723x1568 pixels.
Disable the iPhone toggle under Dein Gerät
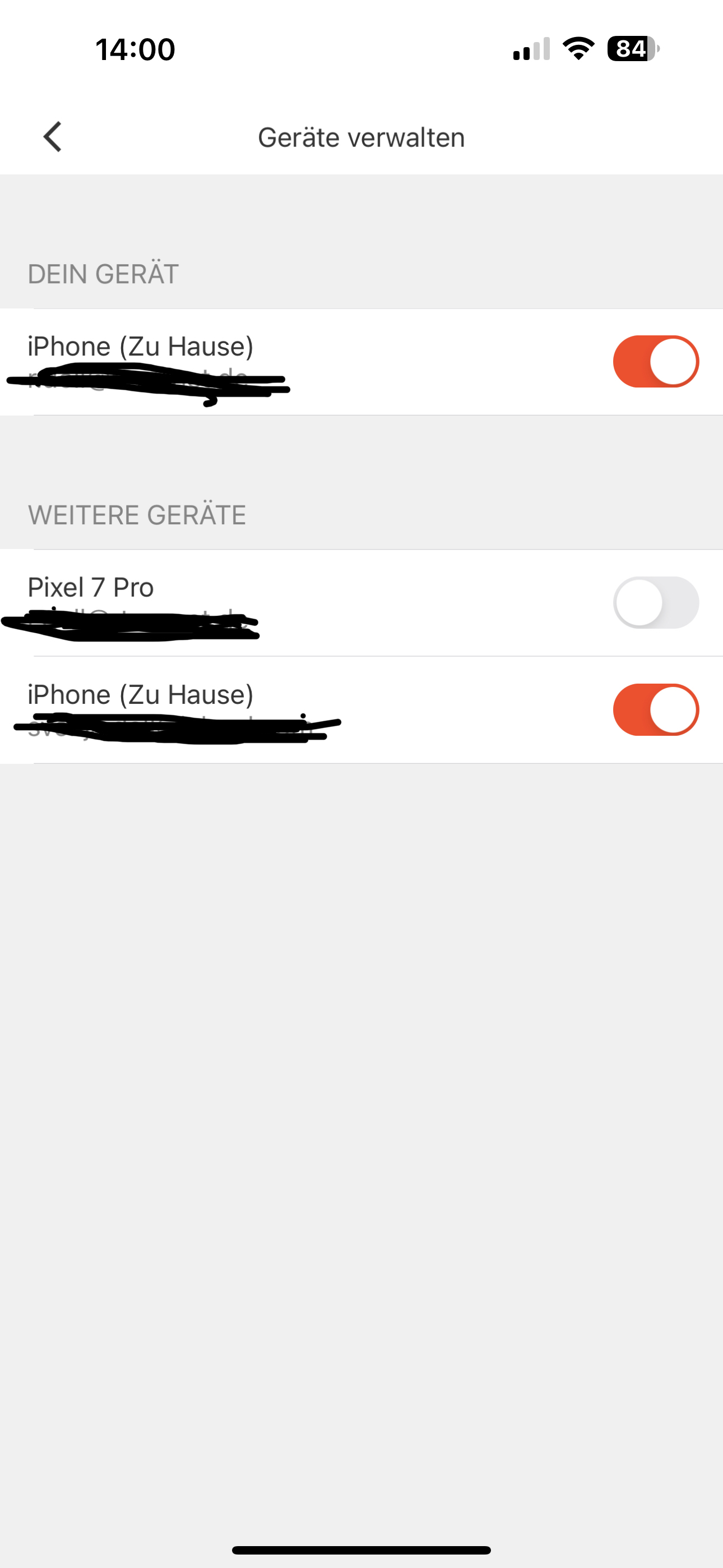[x=655, y=362]
